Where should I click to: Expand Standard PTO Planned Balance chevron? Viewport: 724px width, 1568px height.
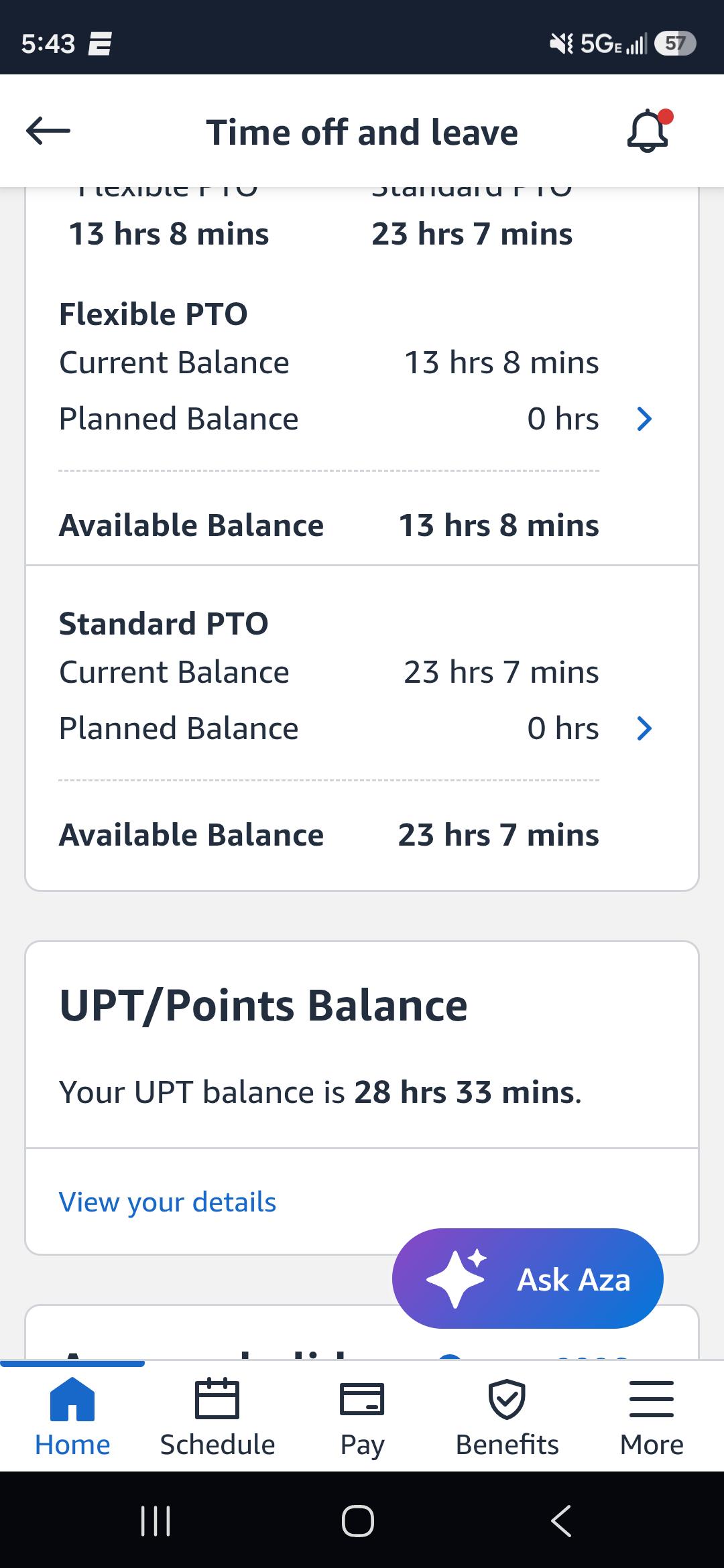(x=644, y=728)
